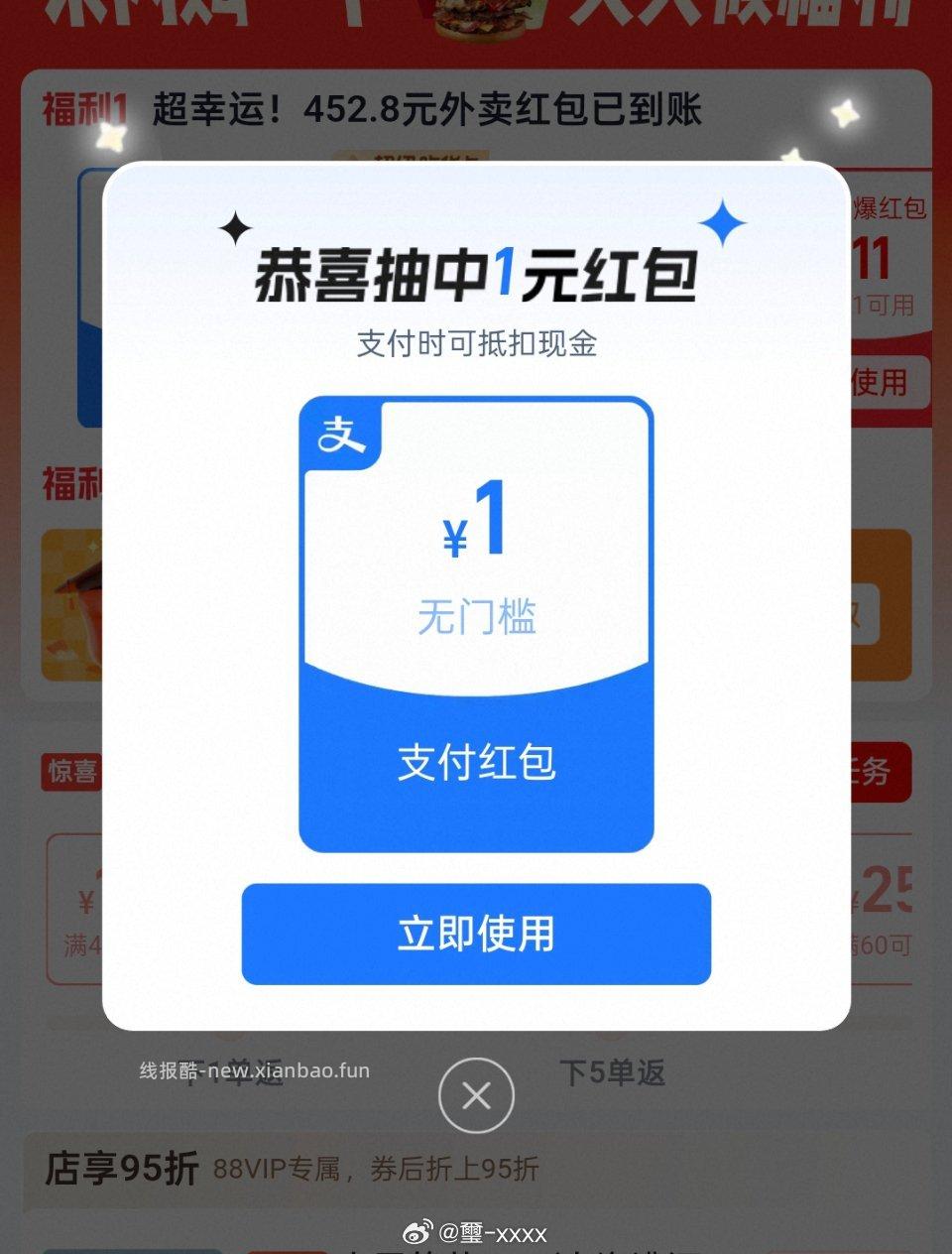This screenshot has width=952, height=1254.
Task: Click the 支付红包 blue label area
Action: point(476,760)
